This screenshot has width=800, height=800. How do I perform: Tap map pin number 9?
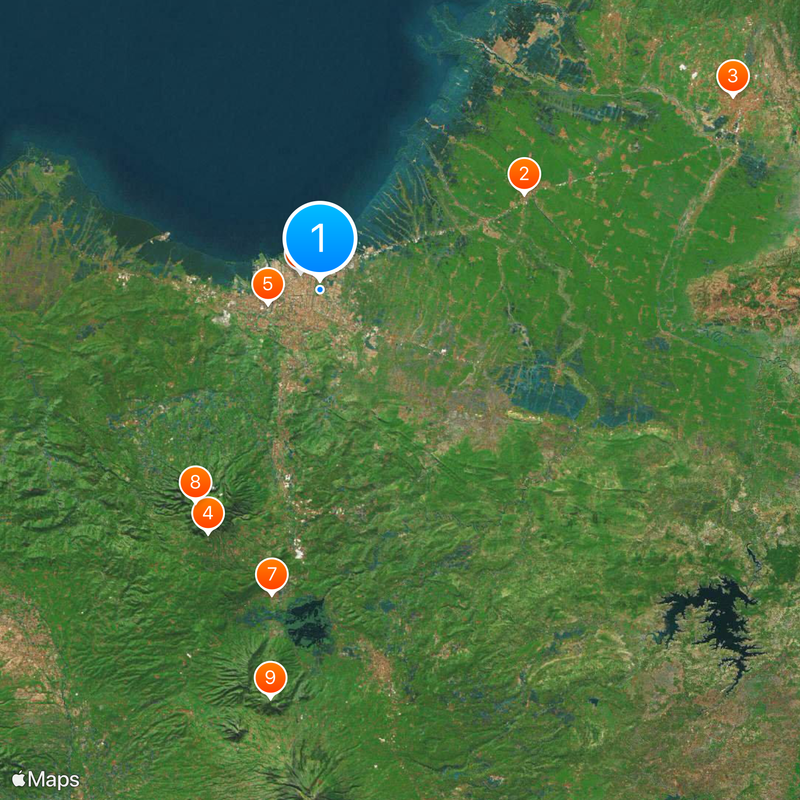pos(269,678)
